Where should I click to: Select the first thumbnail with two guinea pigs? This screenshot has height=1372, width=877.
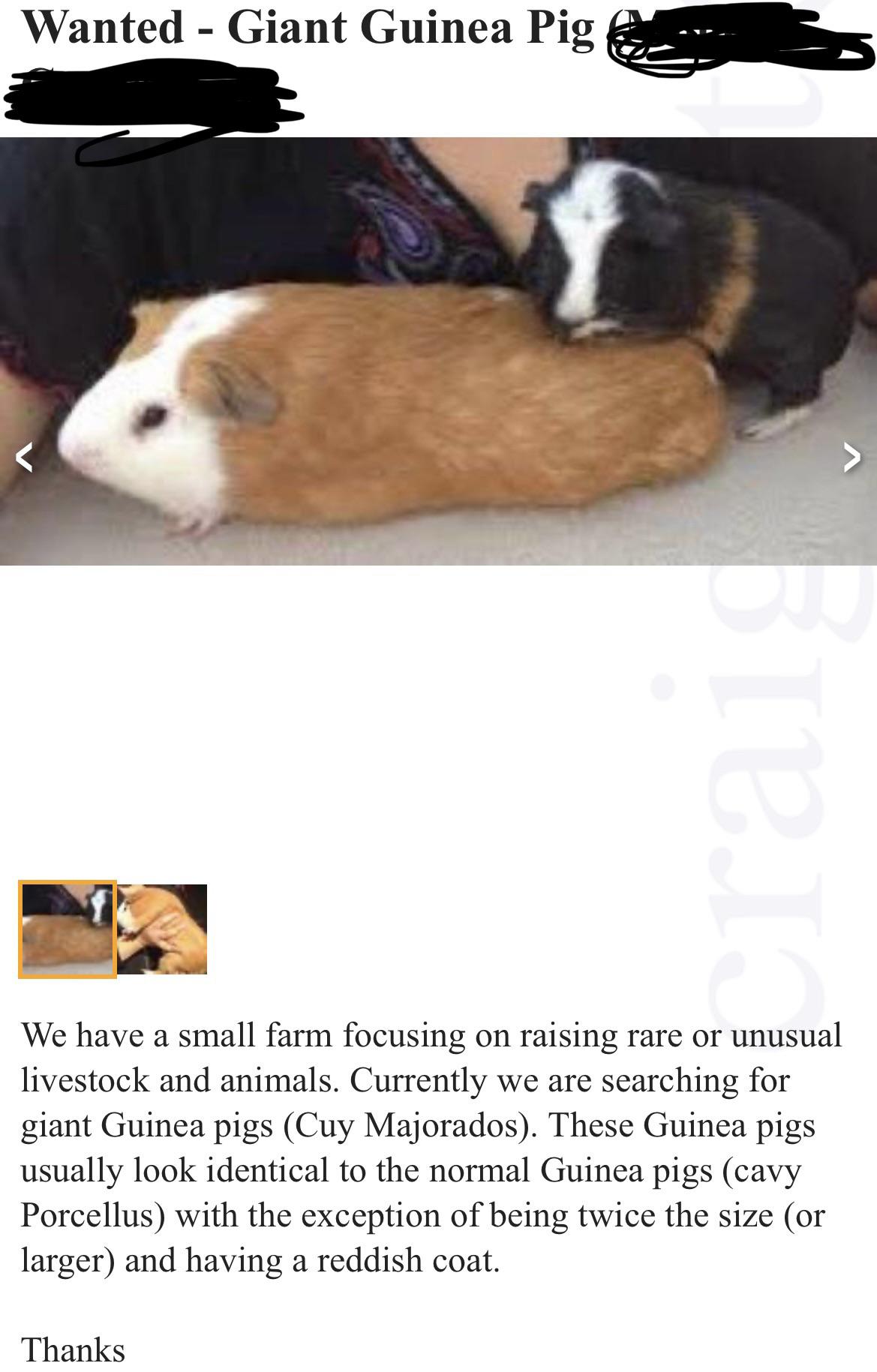click(x=68, y=929)
